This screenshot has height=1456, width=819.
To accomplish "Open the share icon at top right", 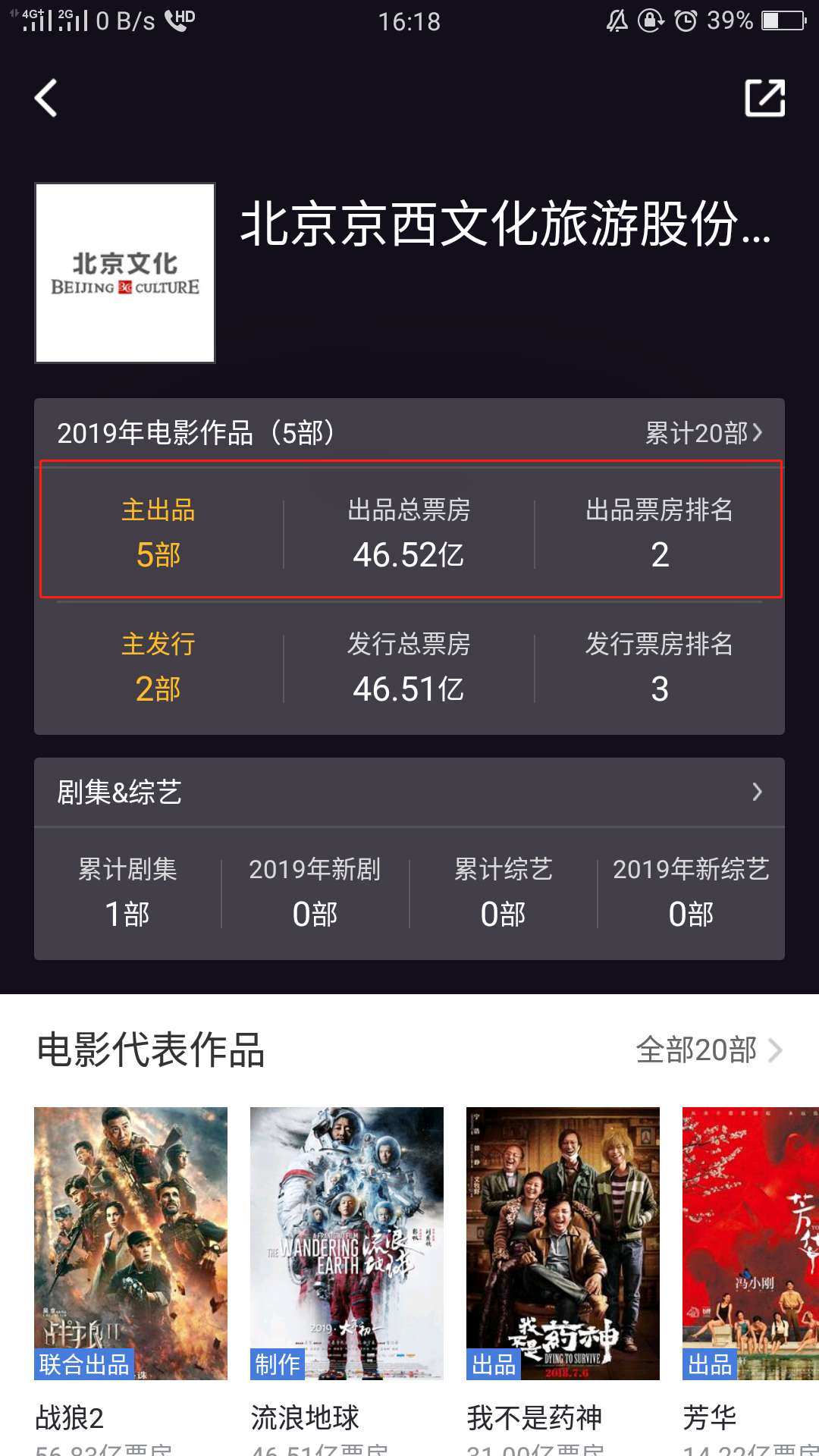I will (764, 98).
